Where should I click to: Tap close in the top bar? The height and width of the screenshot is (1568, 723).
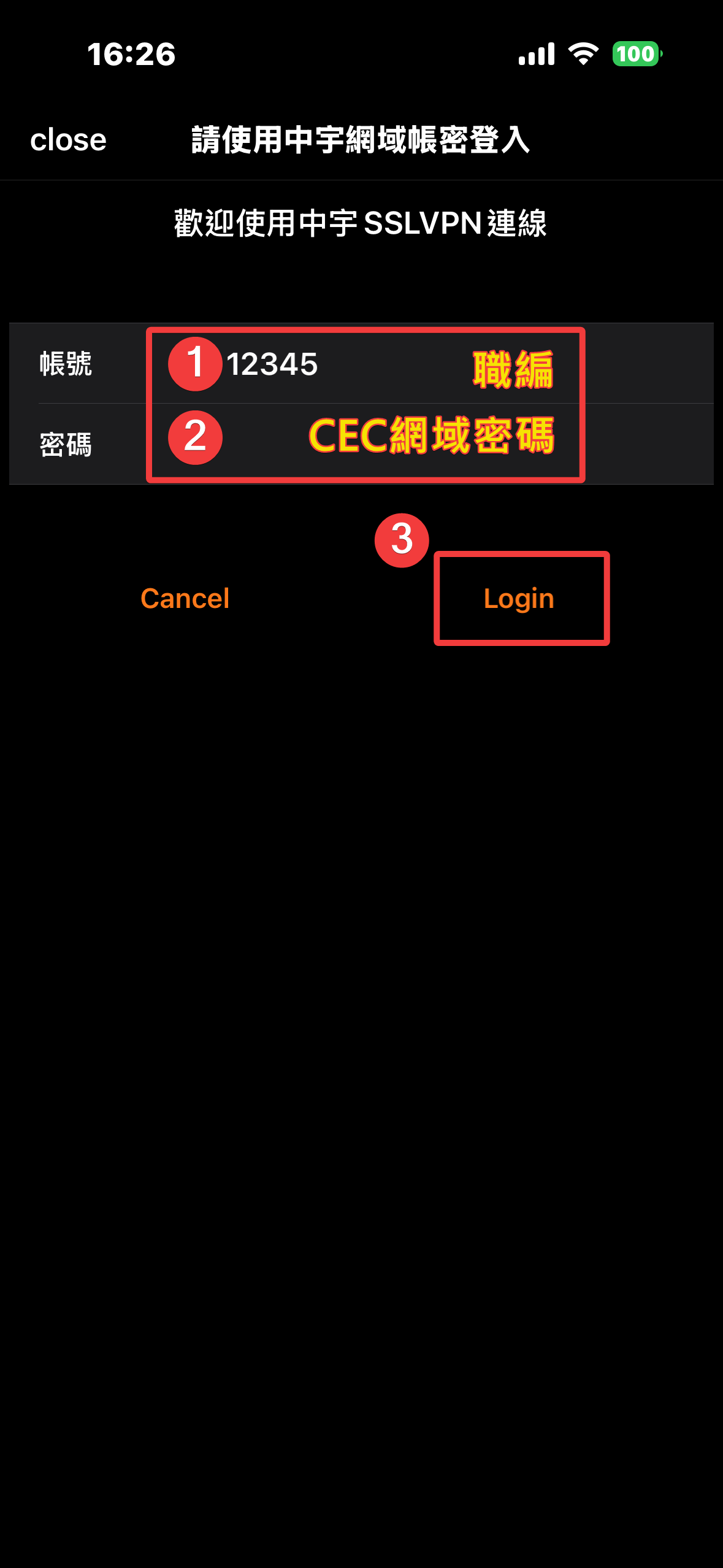point(68,140)
